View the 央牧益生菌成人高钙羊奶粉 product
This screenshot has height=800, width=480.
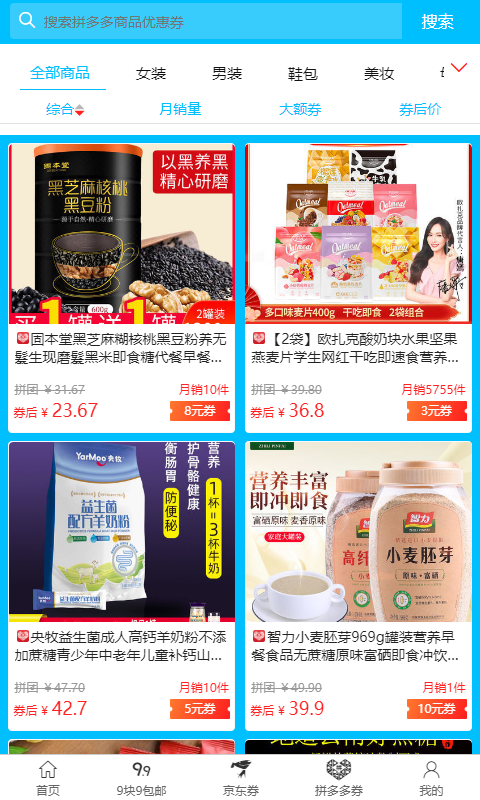(121, 586)
